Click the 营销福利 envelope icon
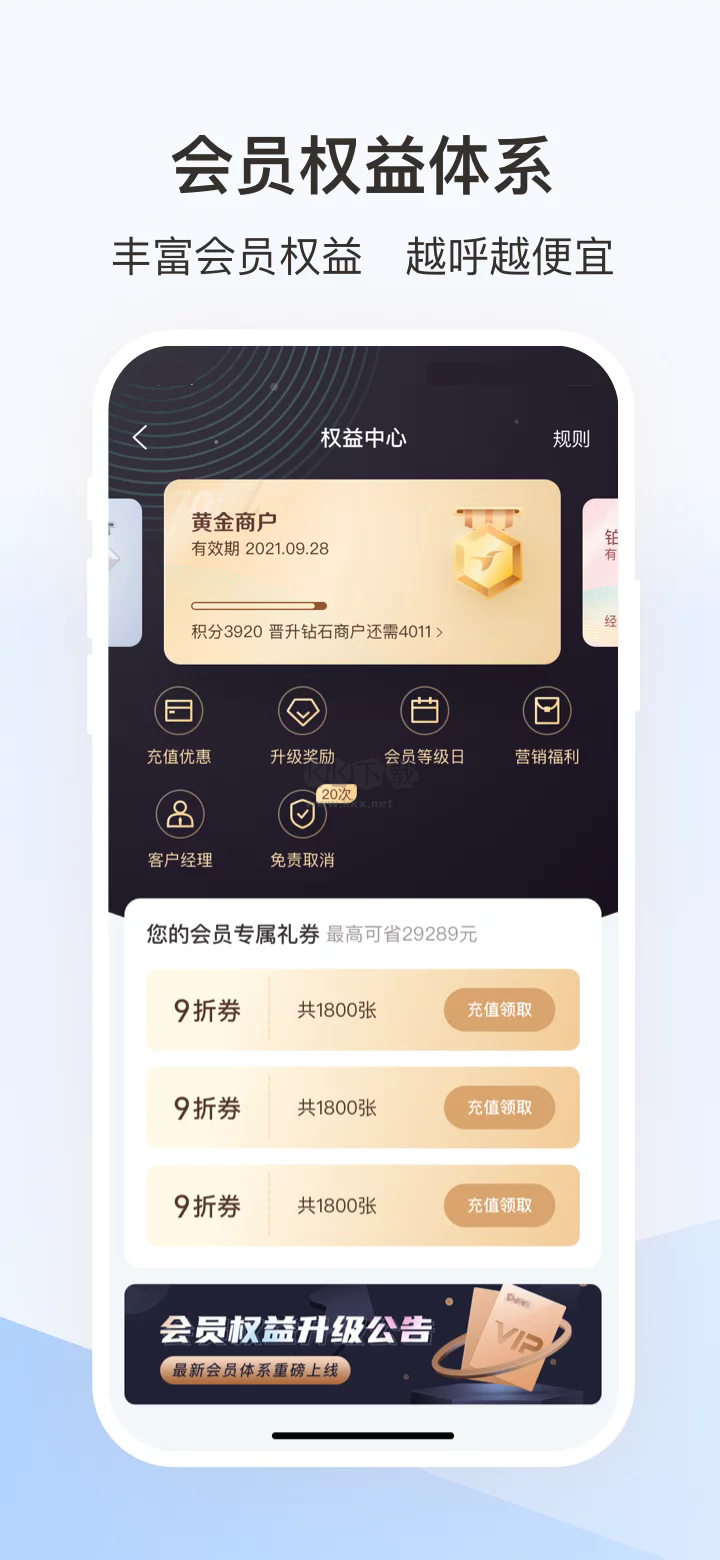 click(x=544, y=712)
